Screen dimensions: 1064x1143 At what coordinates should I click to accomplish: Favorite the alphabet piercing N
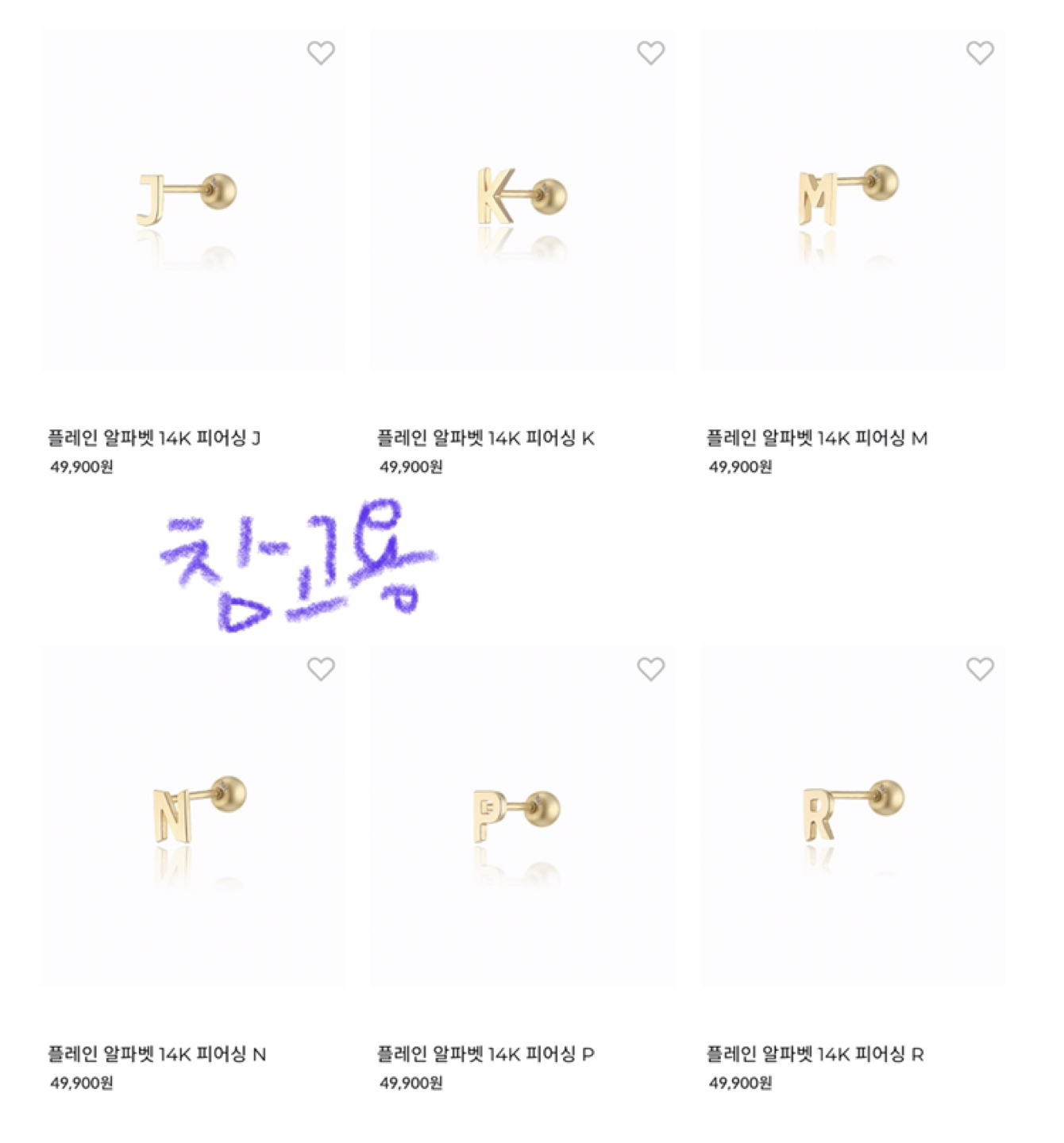(x=321, y=669)
